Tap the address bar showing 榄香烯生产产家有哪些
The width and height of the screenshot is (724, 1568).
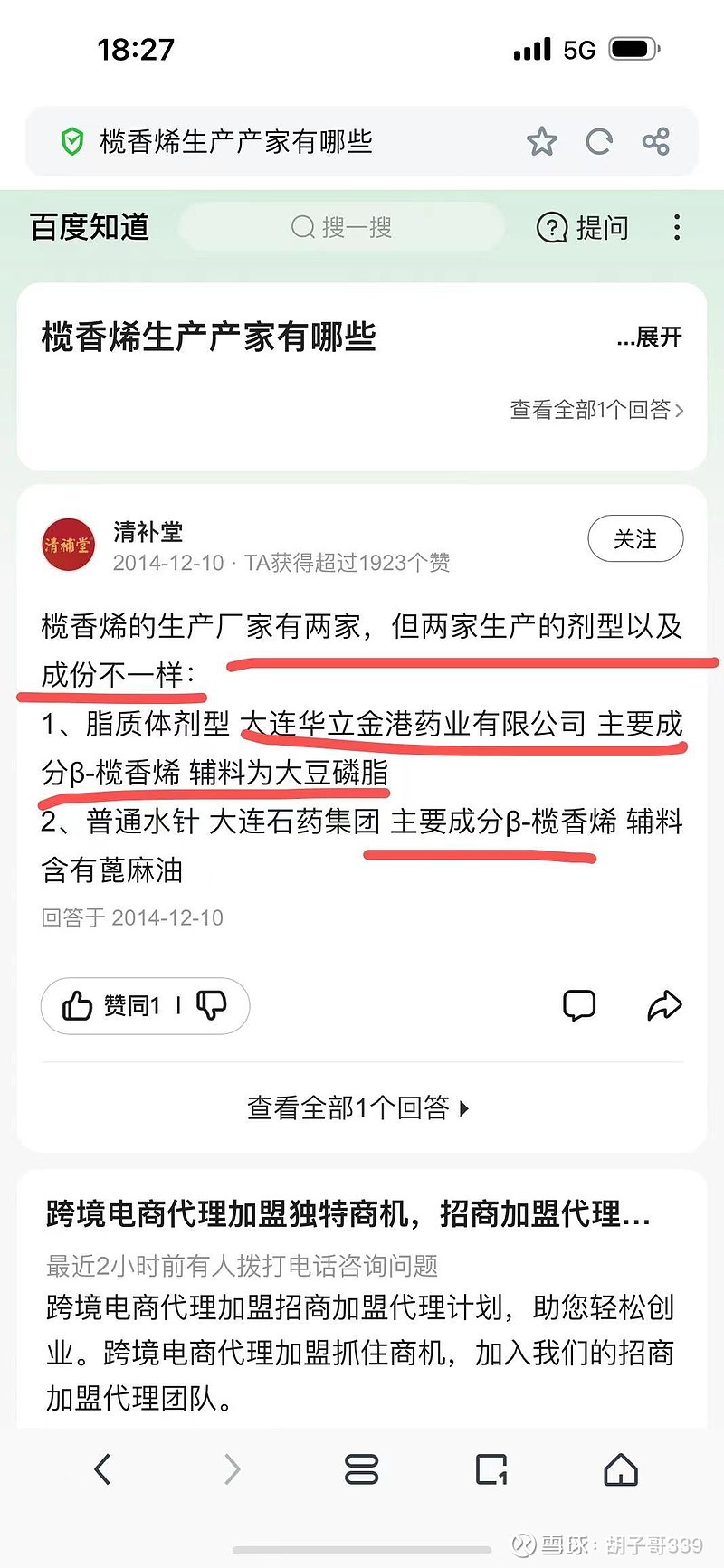290,142
